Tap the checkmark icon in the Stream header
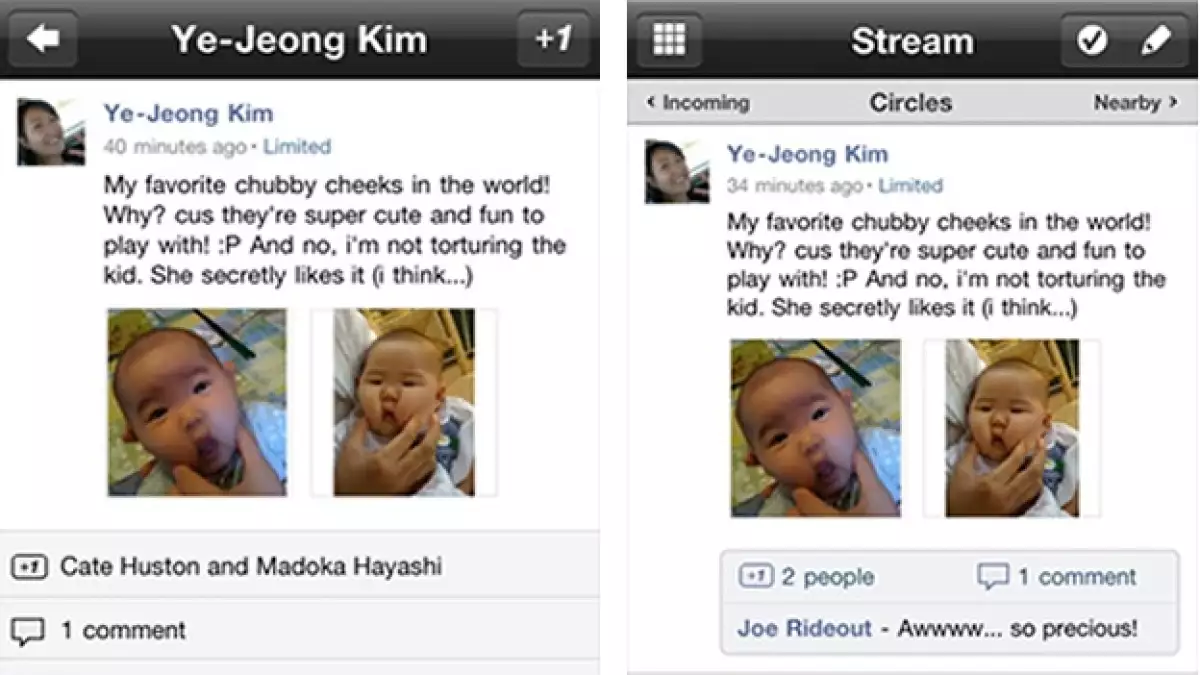1200x675 pixels. pos(1092,41)
